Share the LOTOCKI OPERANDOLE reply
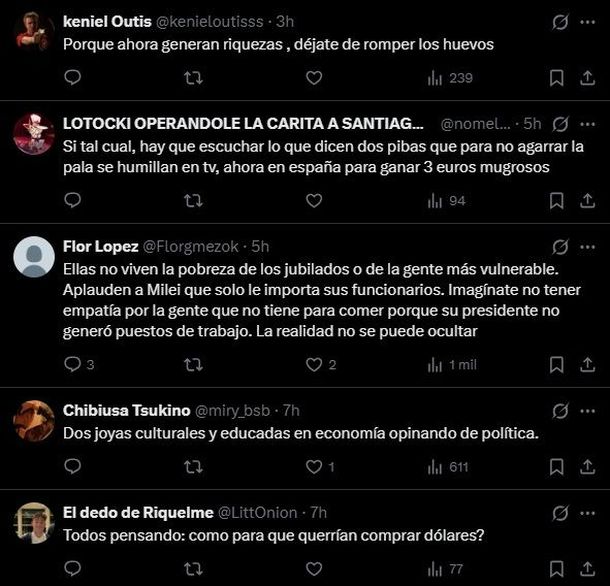This screenshot has height=586, width=610. pyautogui.click(x=586, y=201)
